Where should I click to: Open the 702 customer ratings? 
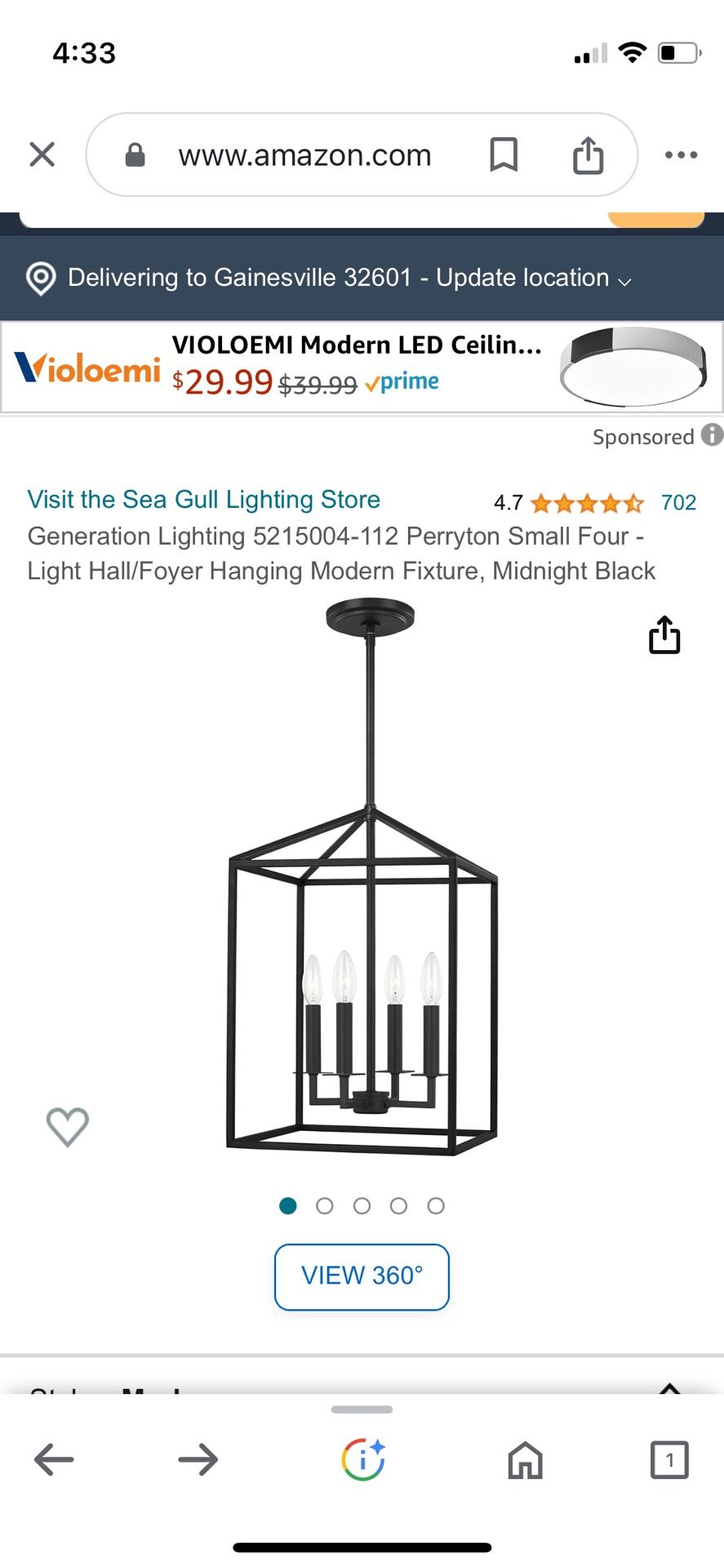[678, 502]
